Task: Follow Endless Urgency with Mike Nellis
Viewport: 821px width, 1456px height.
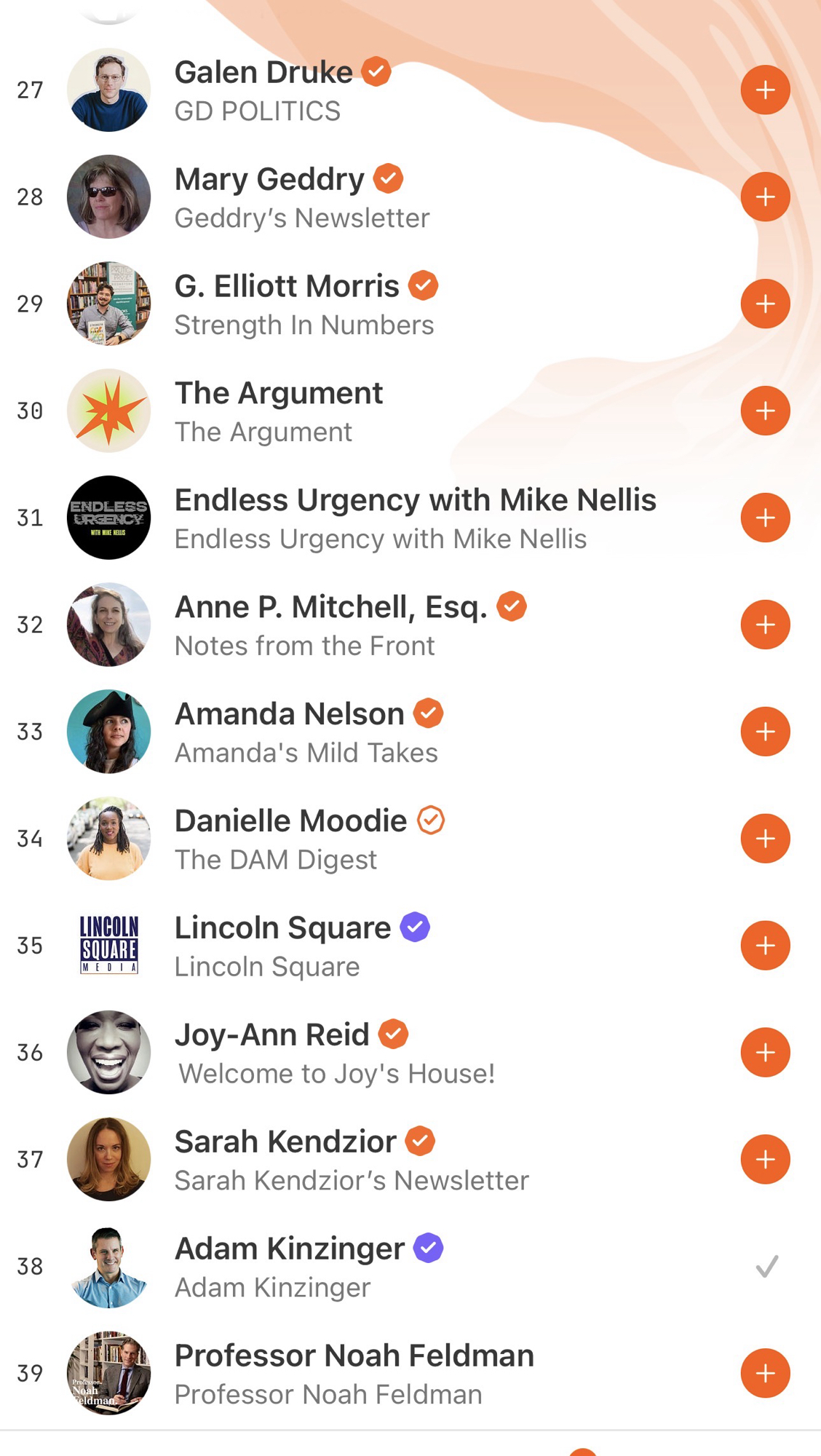Action: [765, 518]
